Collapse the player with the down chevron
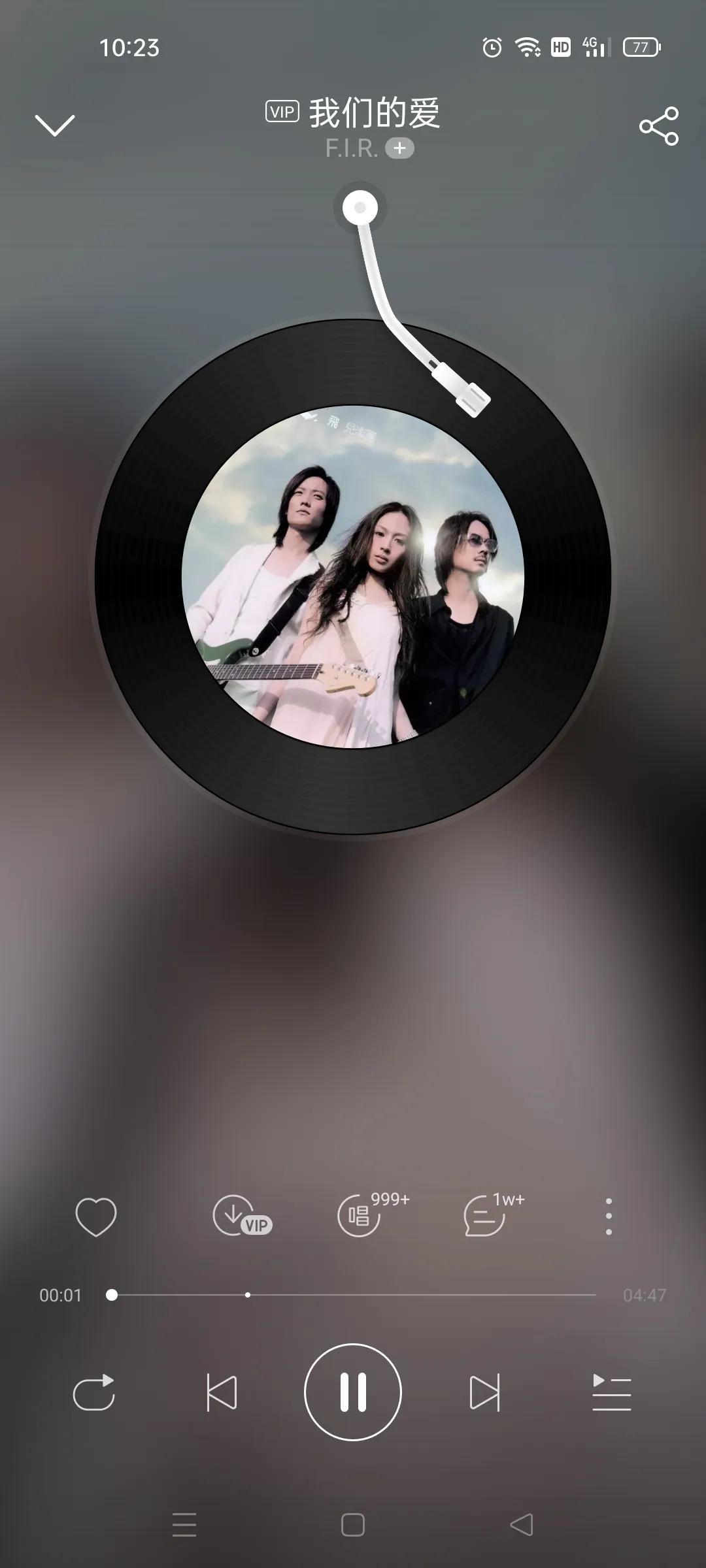Image resolution: width=706 pixels, height=1568 pixels. pos(56,124)
